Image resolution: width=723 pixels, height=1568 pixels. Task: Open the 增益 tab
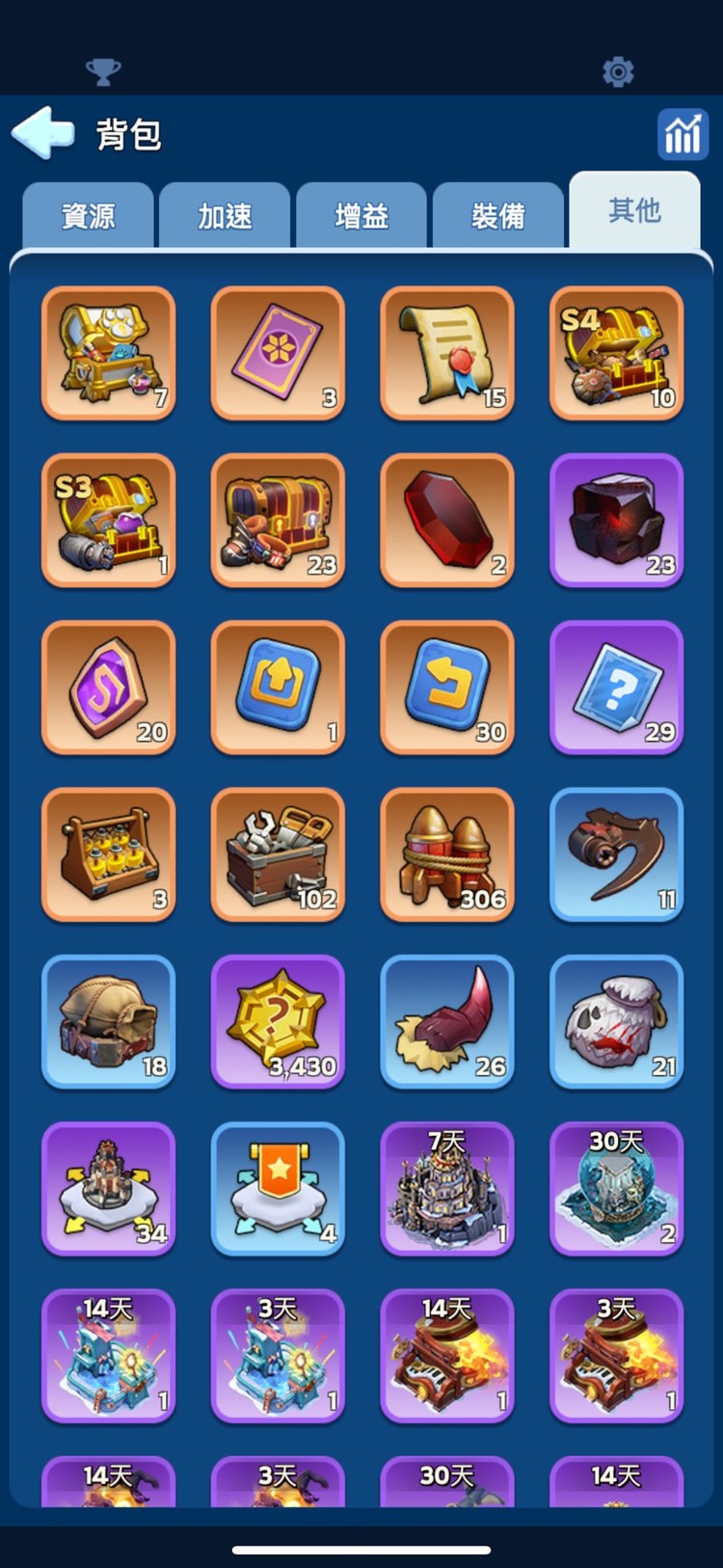coord(361,215)
